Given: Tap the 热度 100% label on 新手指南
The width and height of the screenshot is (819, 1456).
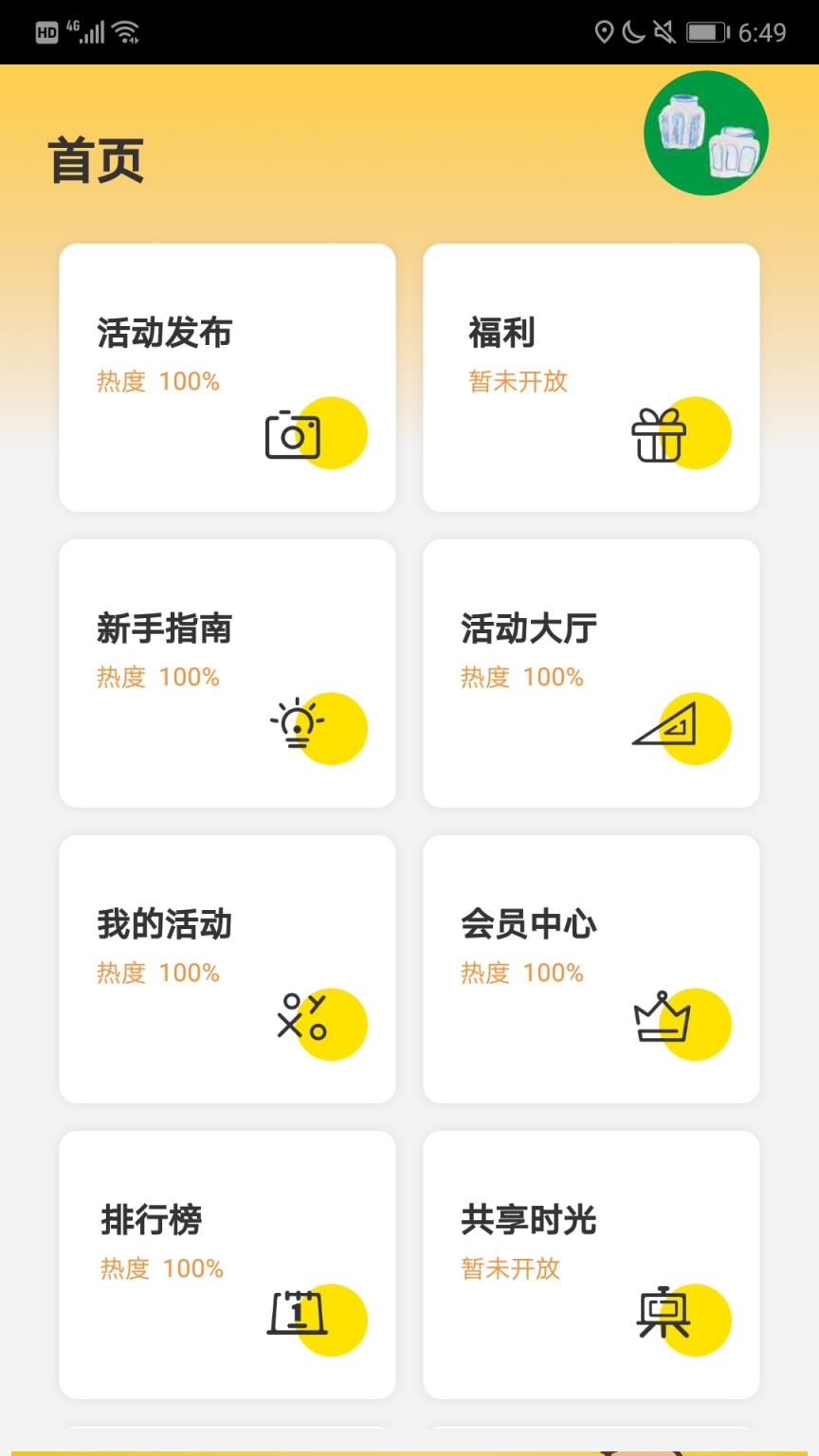Looking at the screenshot, I should 157,677.
